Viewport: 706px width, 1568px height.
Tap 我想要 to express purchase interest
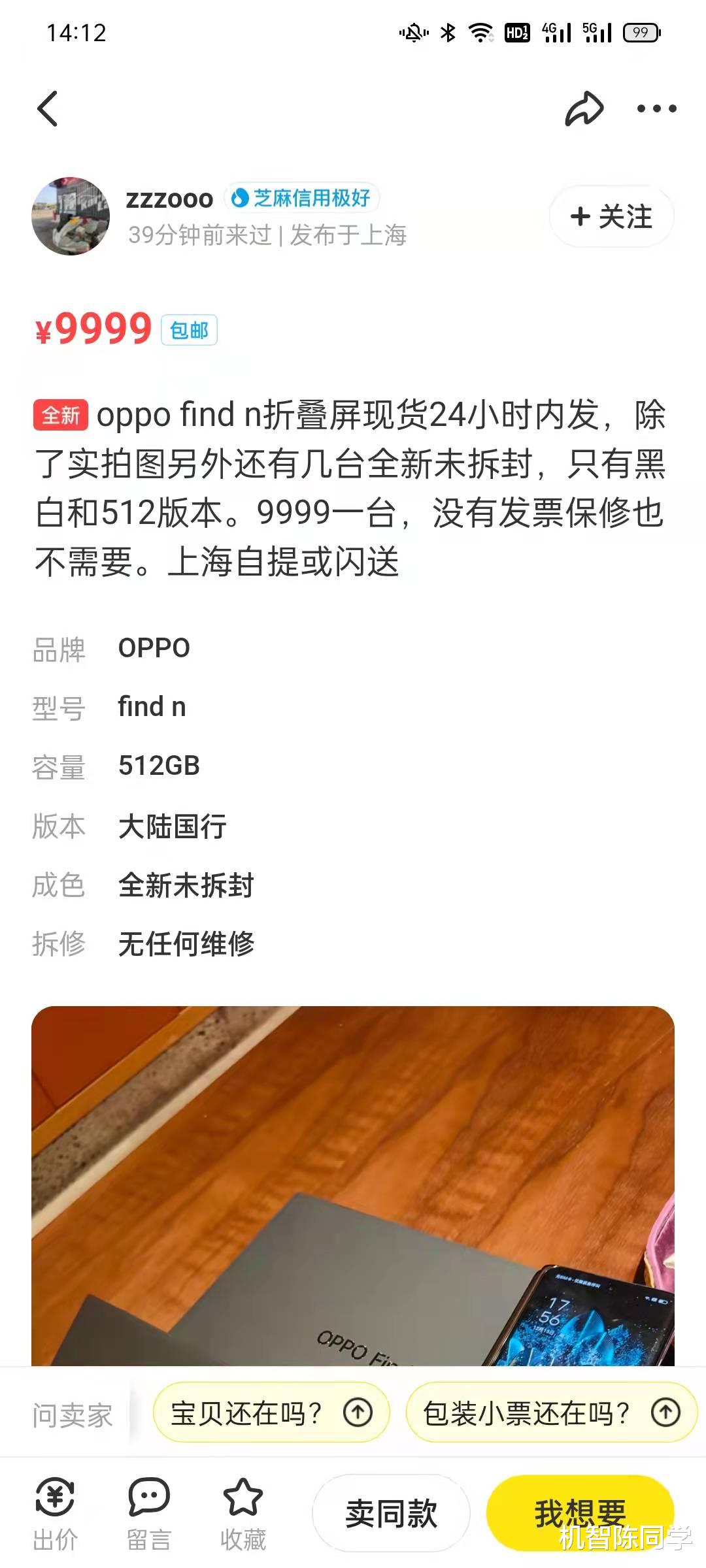point(581,1511)
